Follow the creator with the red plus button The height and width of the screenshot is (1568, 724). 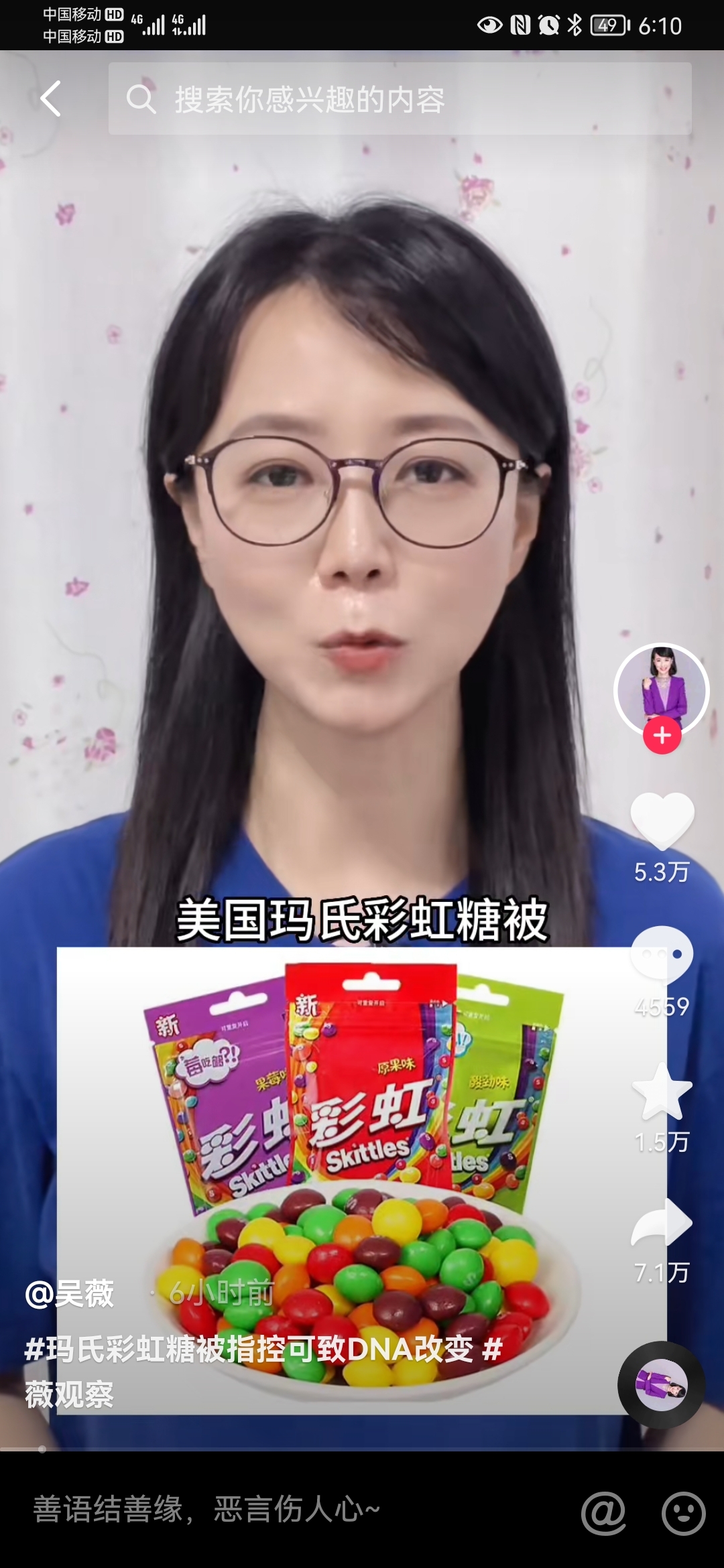point(662,735)
